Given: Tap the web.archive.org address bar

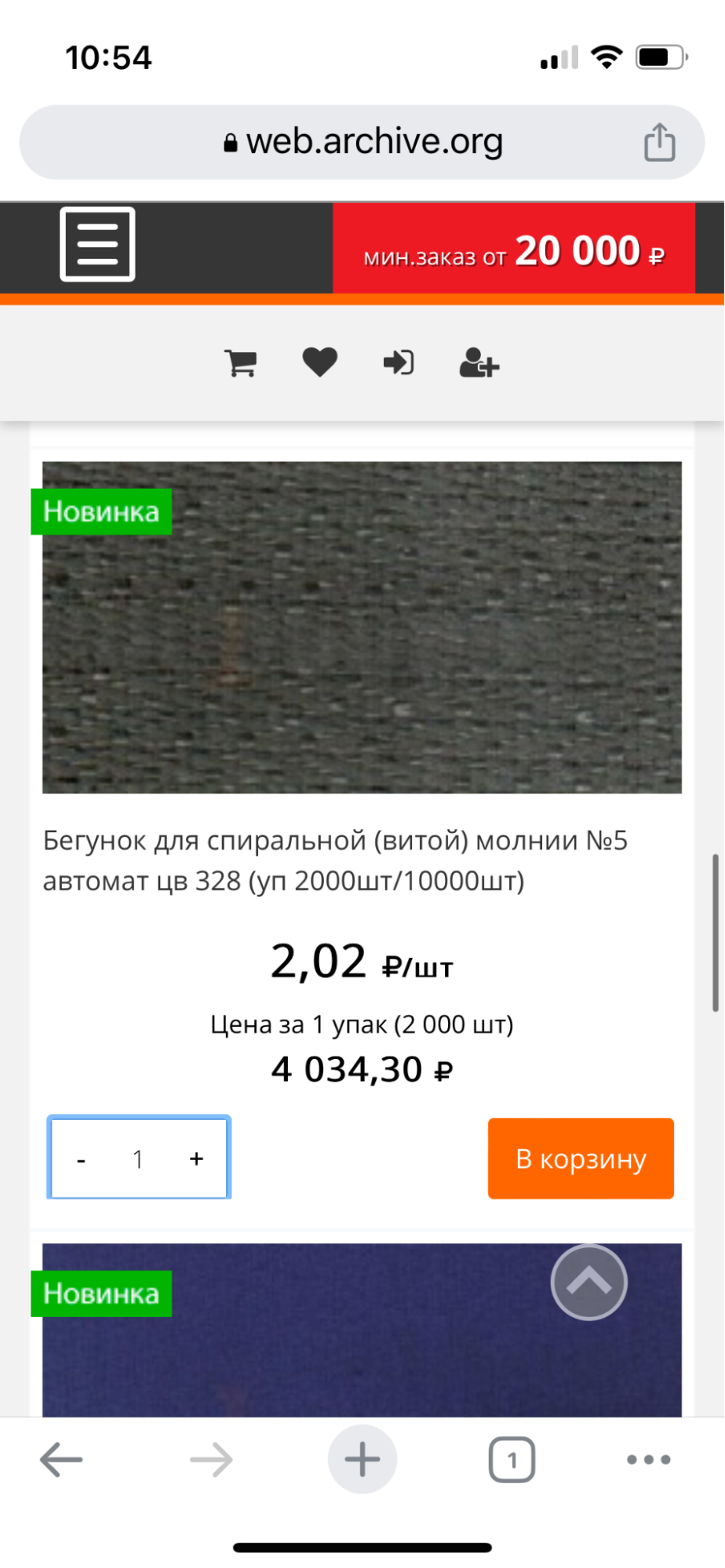Looking at the screenshot, I should click(x=362, y=143).
